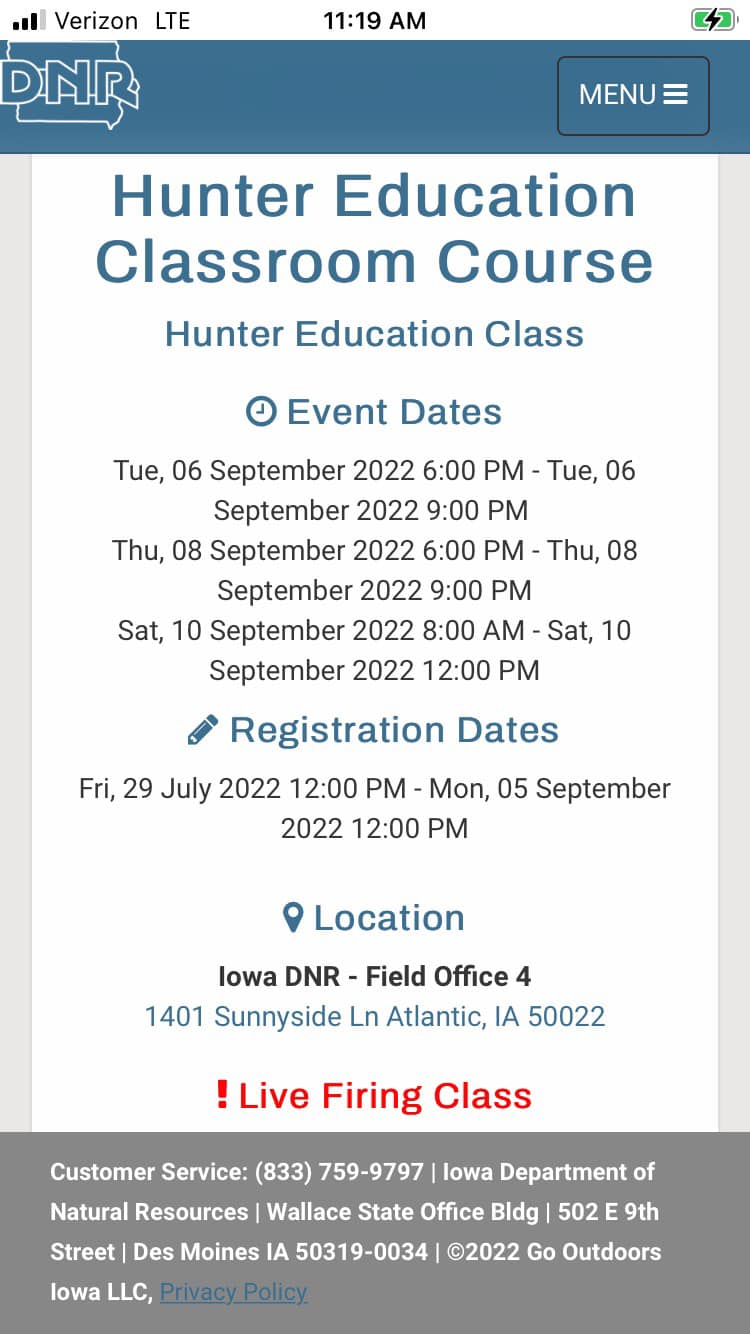Open the 1401 Sunnyside Ln Atlantic address link
This screenshot has height=1334, width=750.
click(x=375, y=1017)
